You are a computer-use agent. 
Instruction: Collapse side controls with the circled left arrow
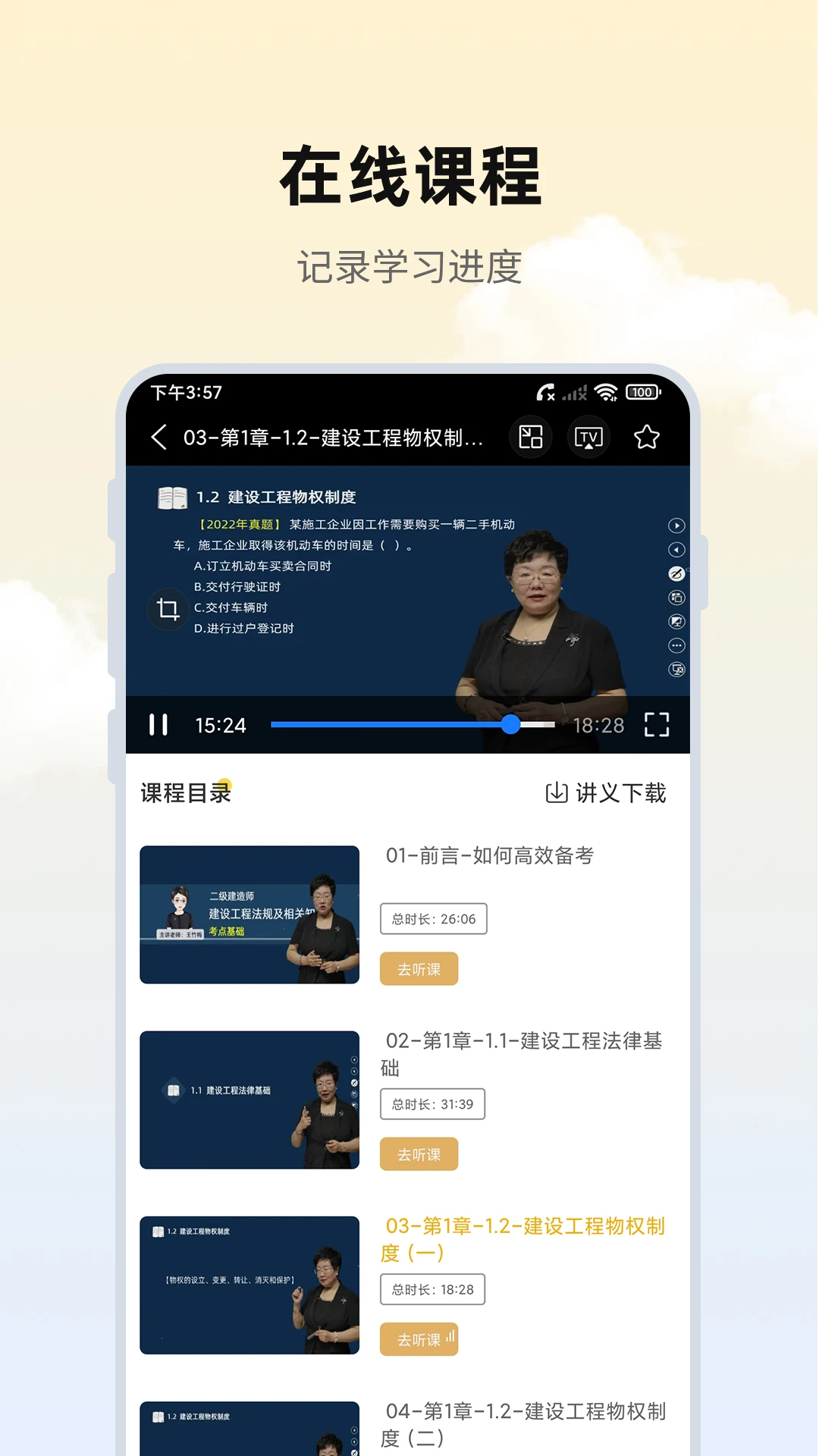[x=675, y=549]
